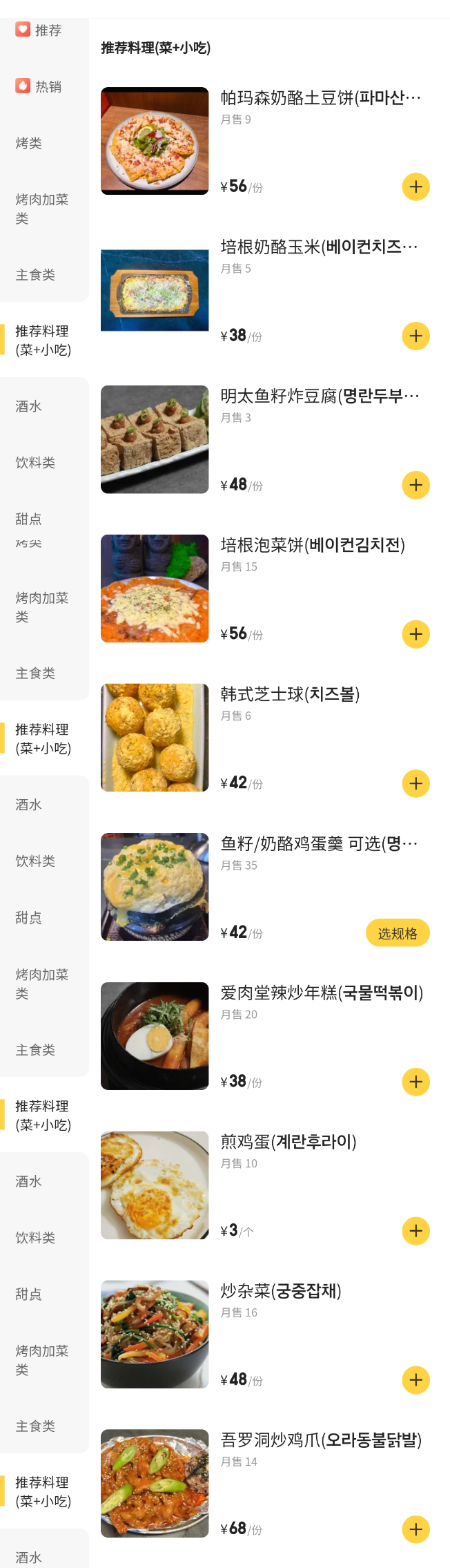This screenshot has width=450, height=1568.
Task: Add 吾罗洞炒鸡爪 to cart
Action: click(415, 1529)
